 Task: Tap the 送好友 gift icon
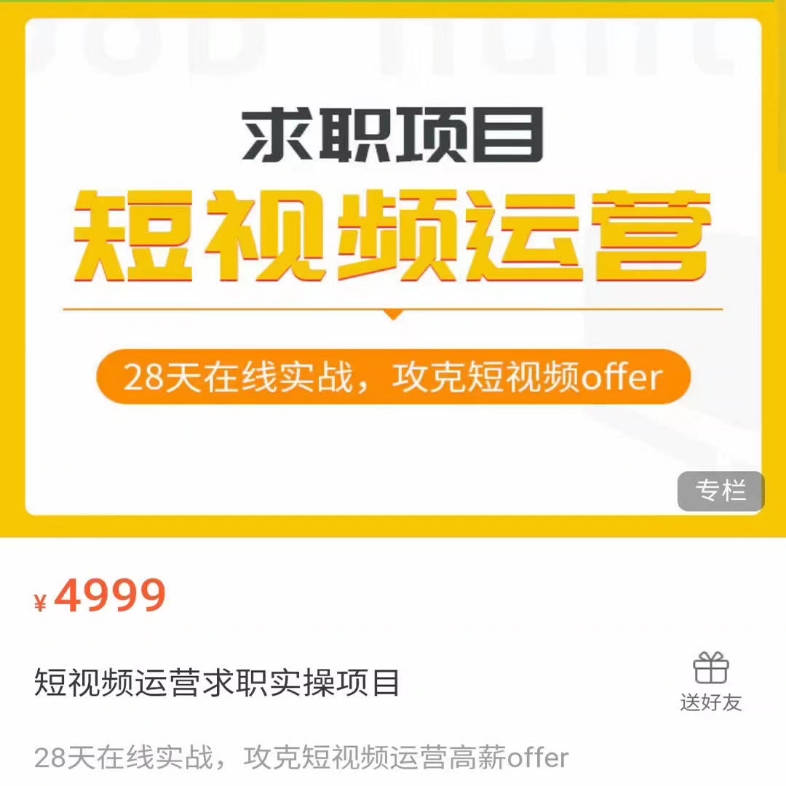pos(711,669)
